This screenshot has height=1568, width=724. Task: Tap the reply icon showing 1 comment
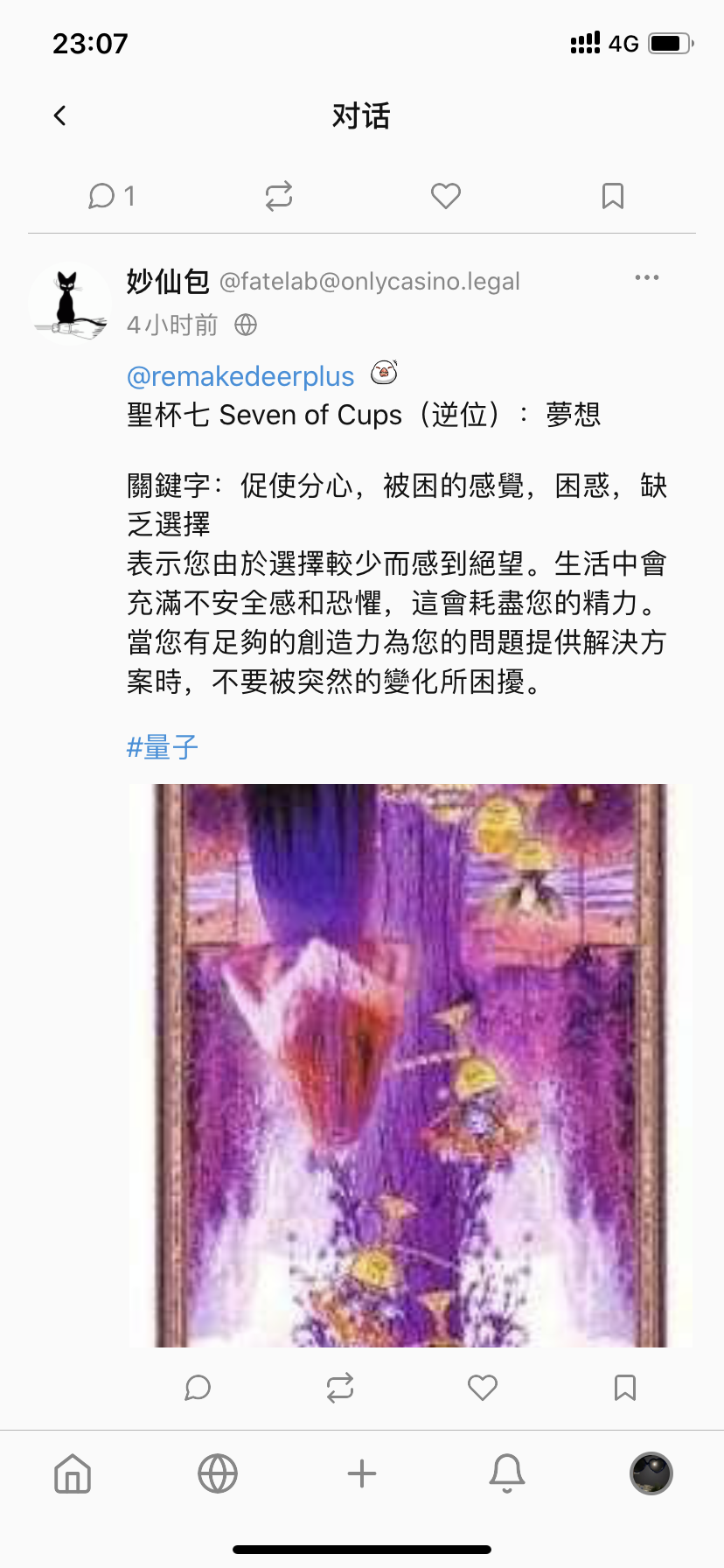pos(112,196)
